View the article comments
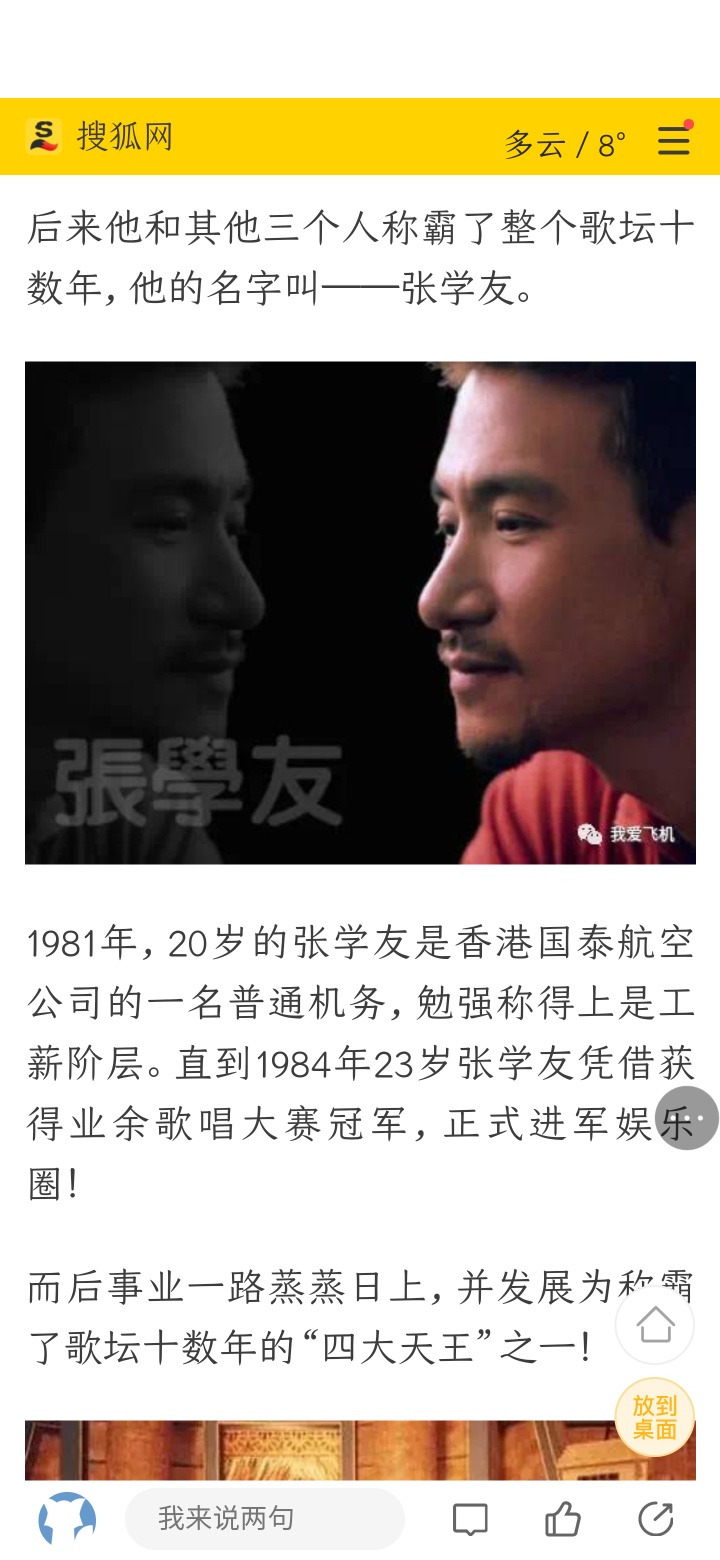This screenshot has width=720, height=1560. click(x=470, y=1519)
